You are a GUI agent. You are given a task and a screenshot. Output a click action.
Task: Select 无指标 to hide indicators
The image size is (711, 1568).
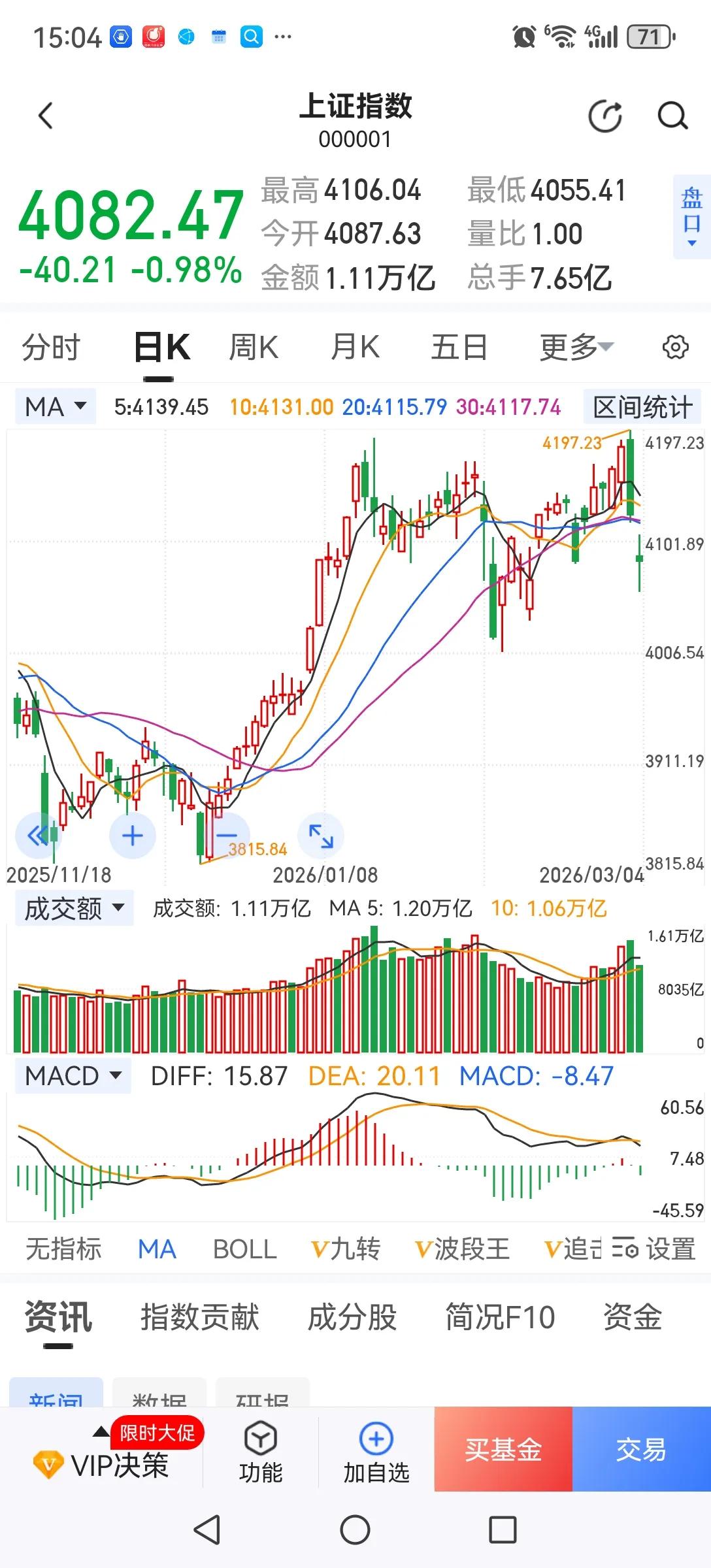click(63, 1248)
